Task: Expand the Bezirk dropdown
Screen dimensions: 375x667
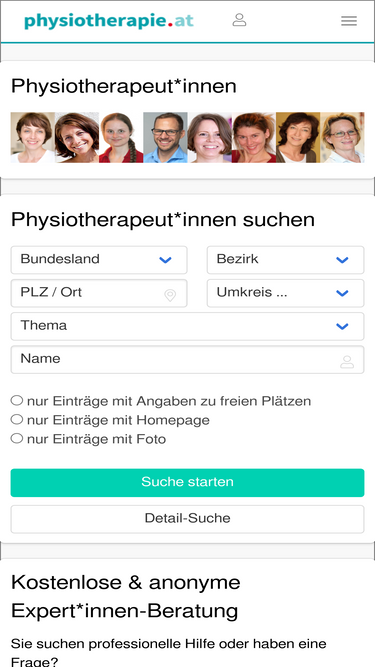Action: 285,260
